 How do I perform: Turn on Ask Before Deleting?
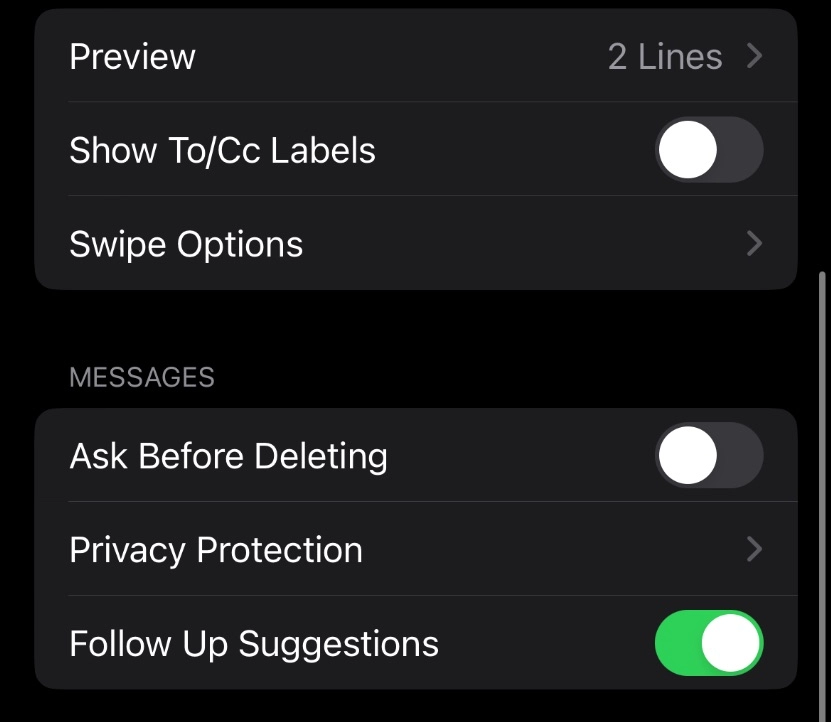(x=708, y=456)
